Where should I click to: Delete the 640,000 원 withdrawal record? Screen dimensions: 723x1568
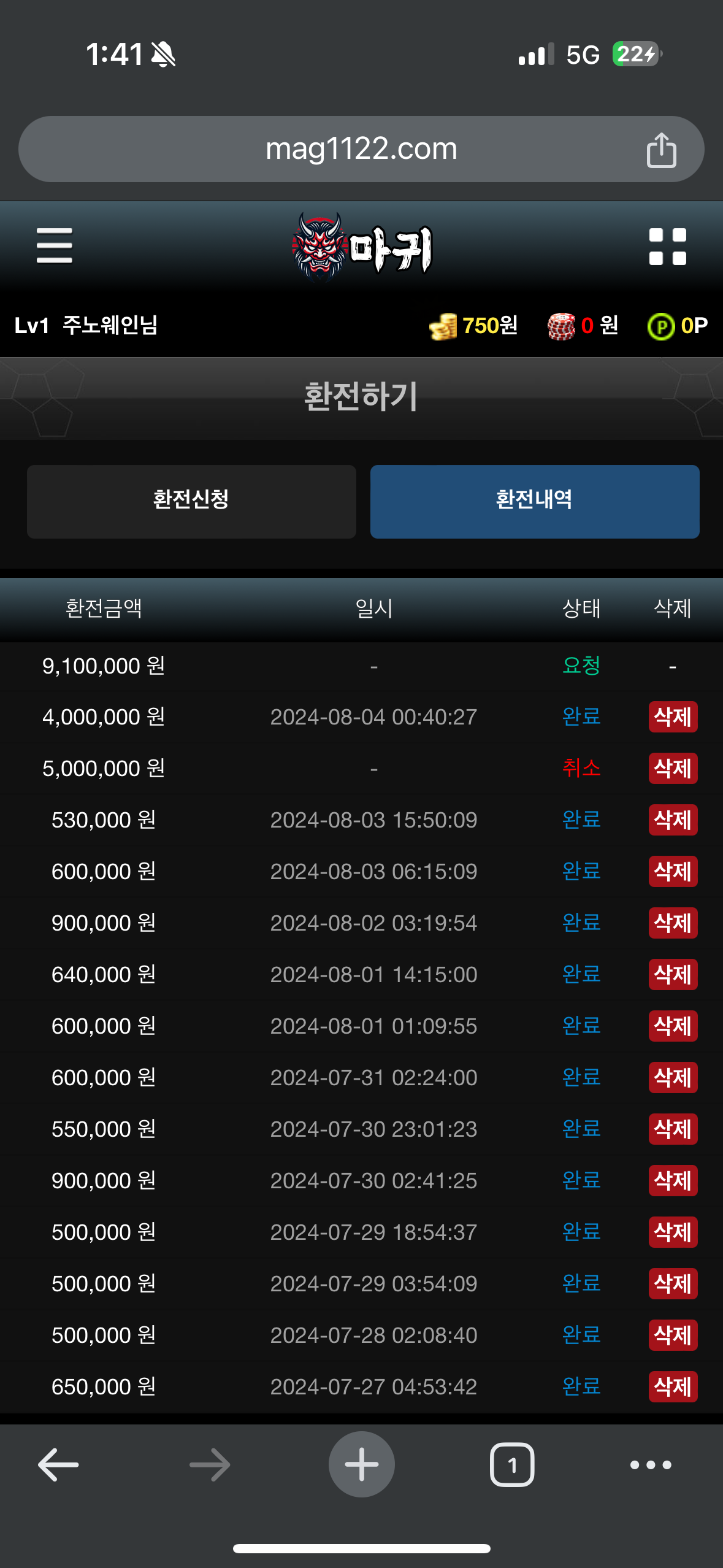[x=673, y=974]
